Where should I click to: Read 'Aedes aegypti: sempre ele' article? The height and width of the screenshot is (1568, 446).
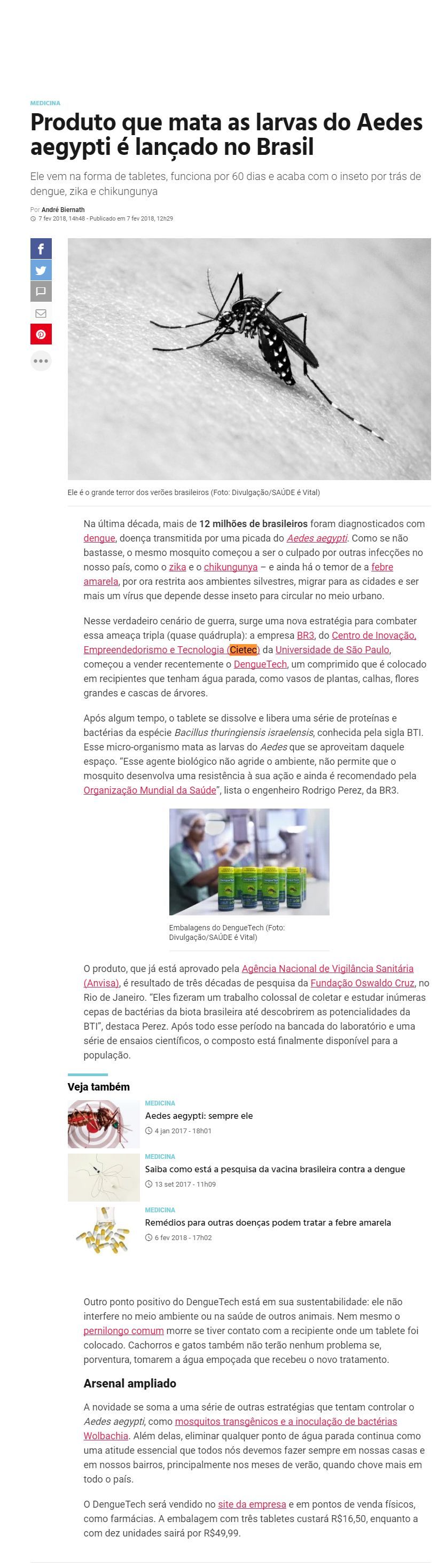click(x=199, y=1116)
